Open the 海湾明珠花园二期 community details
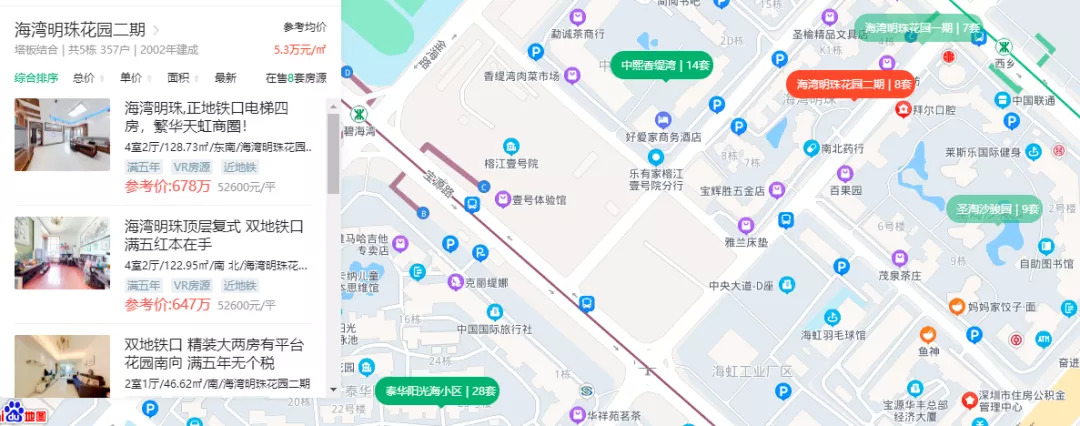Image resolution: width=1080 pixels, height=426 pixels. 80,30
